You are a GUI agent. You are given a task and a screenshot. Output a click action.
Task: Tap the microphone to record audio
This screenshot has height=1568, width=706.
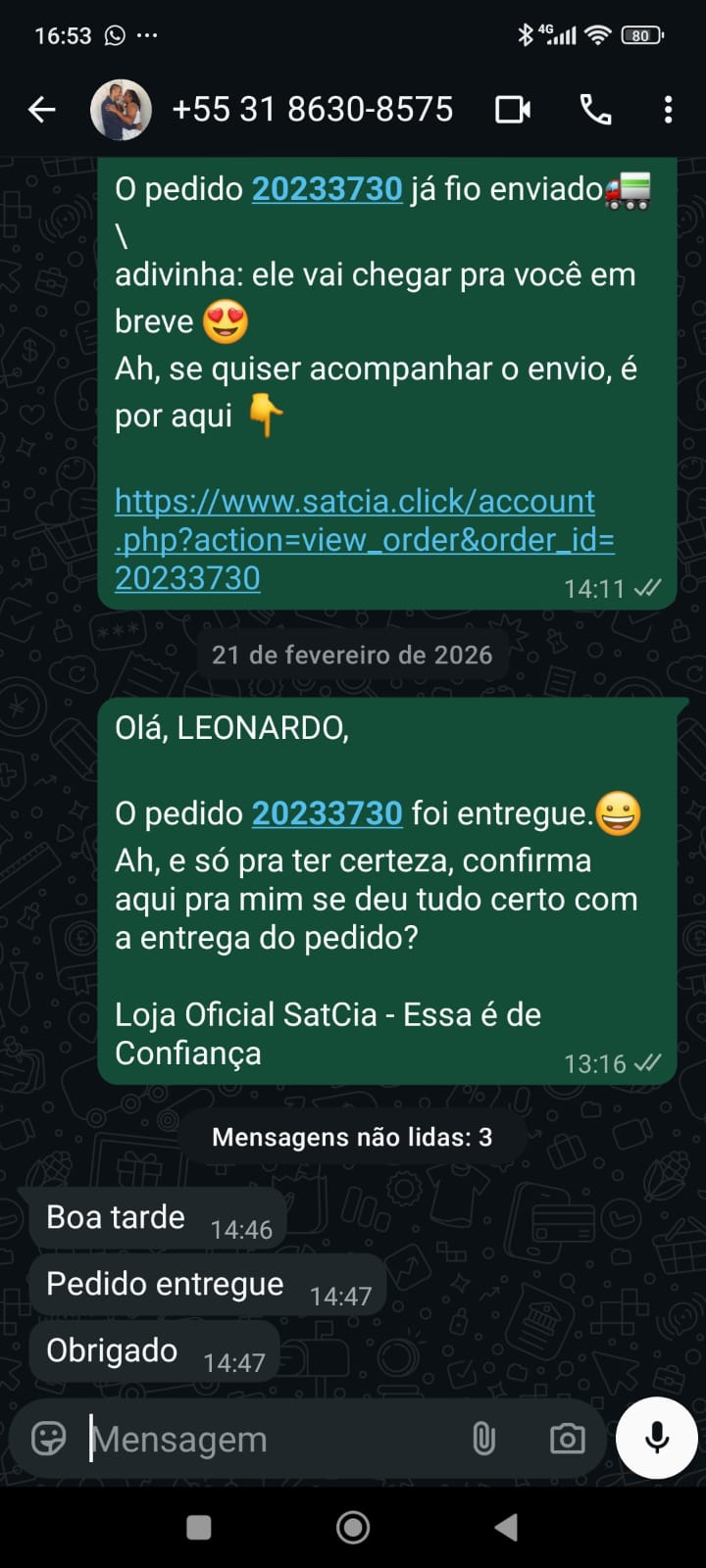(656, 1438)
